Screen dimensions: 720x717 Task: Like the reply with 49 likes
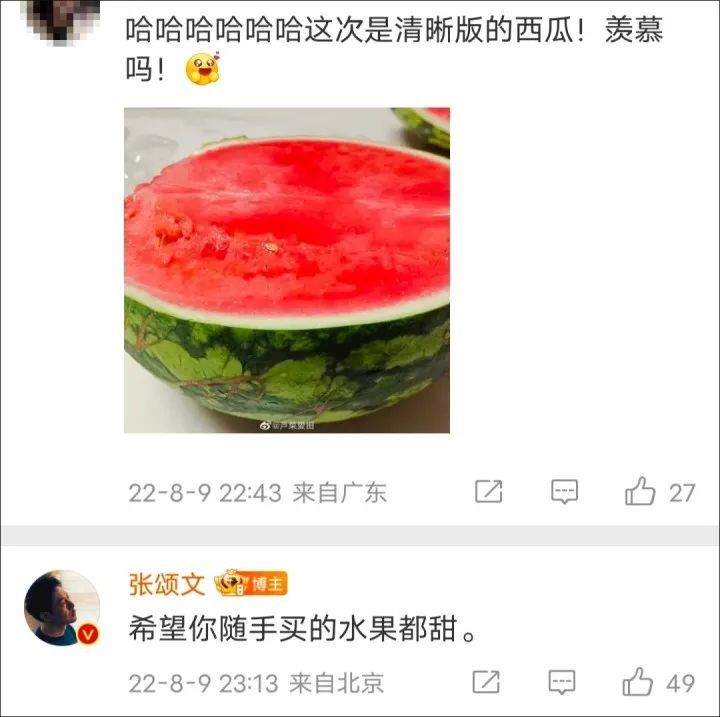click(638, 683)
